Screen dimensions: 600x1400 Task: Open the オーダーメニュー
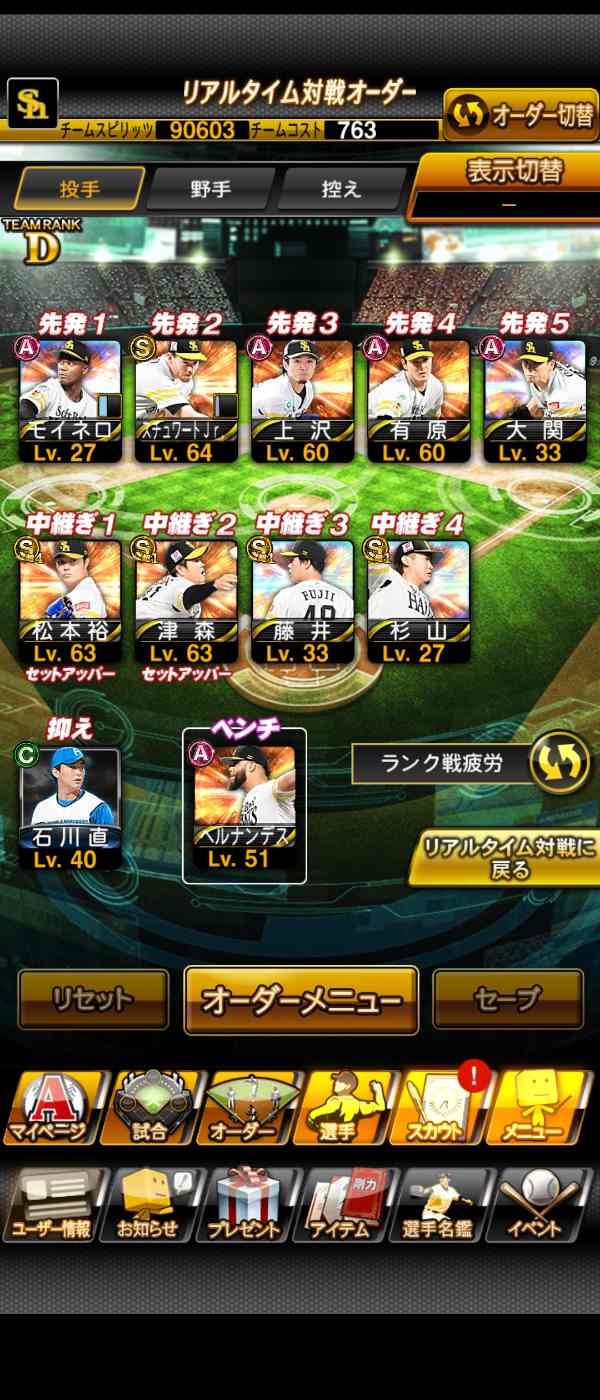click(x=301, y=1000)
